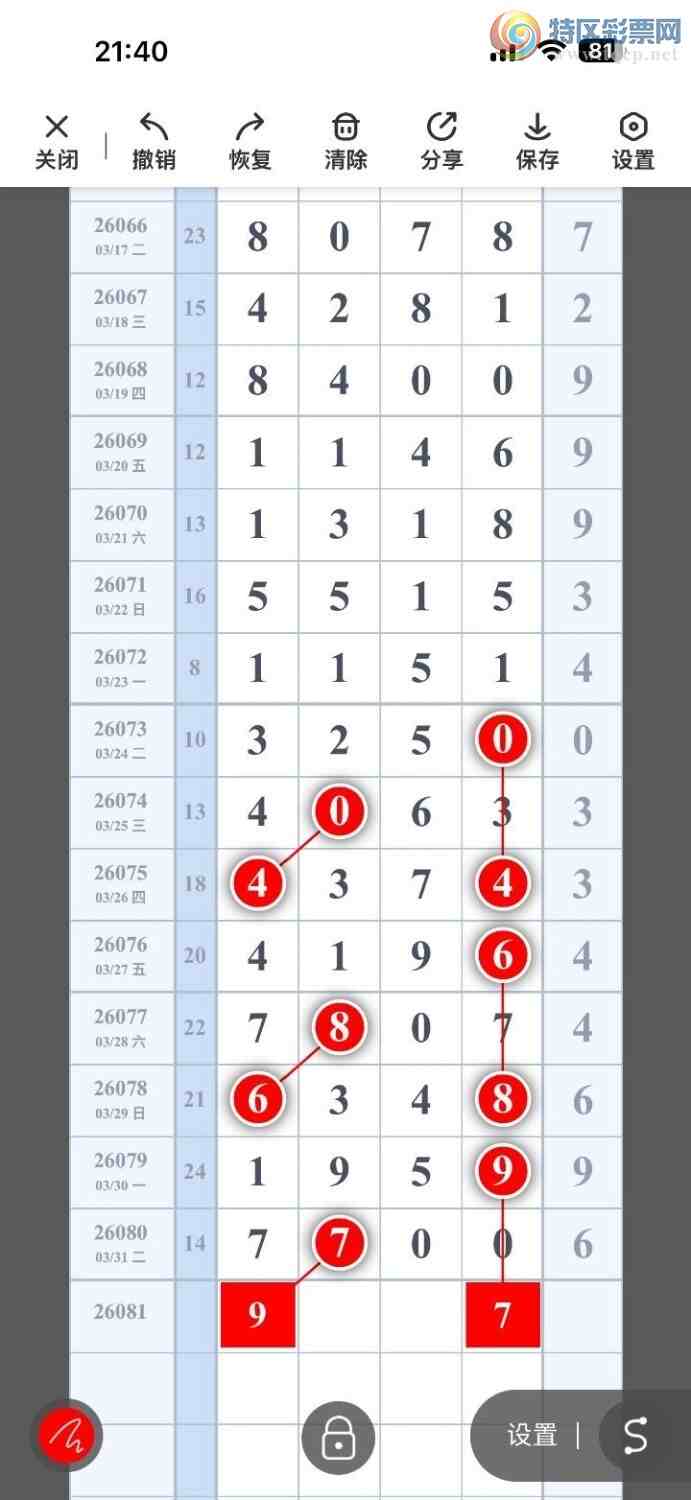Open the top 设置 gear
The height and width of the screenshot is (1500, 691).
pos(633,141)
